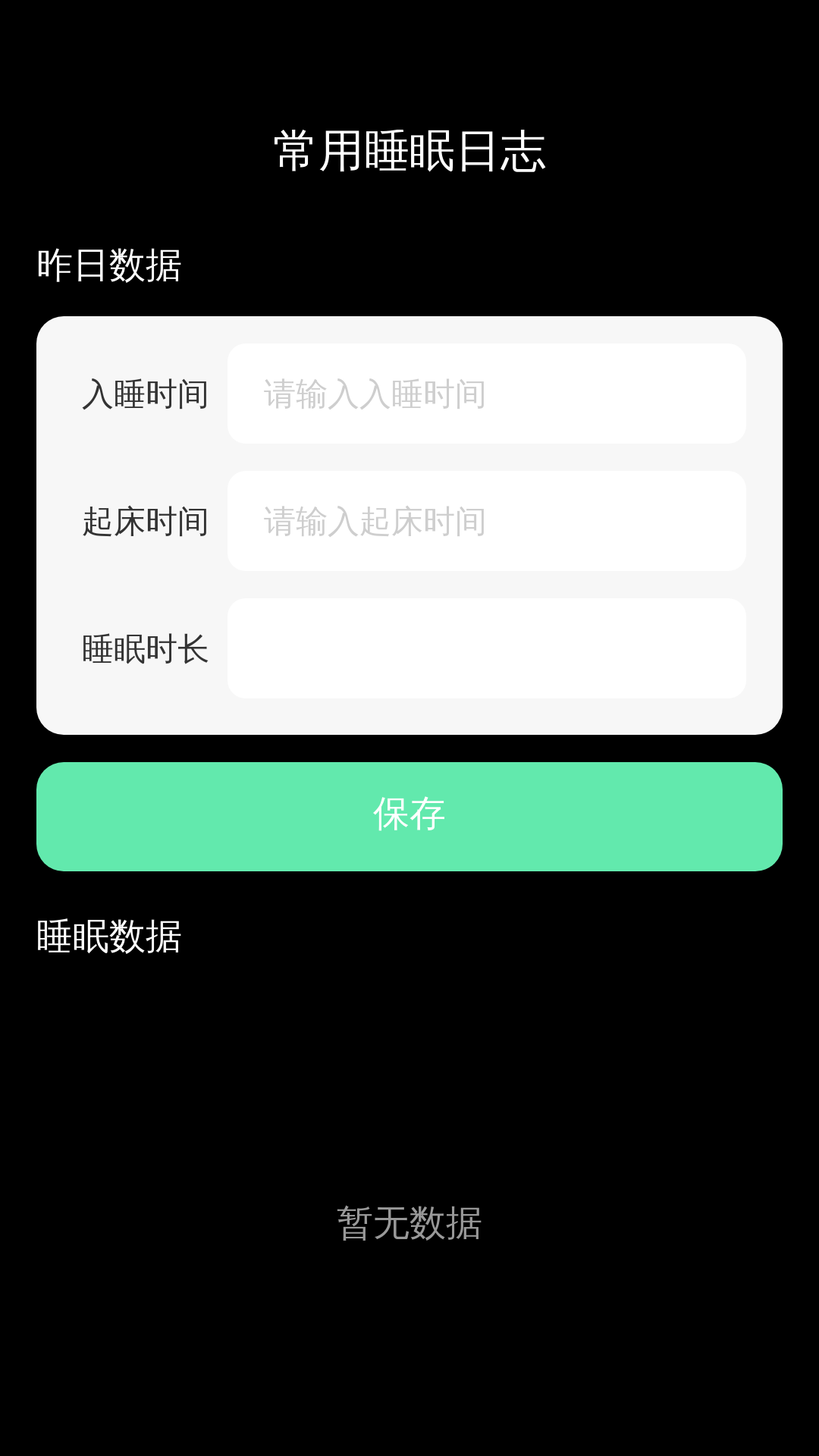Viewport: 819px width, 1456px height.
Task: Save the sleep log with 保存
Action: (409, 816)
